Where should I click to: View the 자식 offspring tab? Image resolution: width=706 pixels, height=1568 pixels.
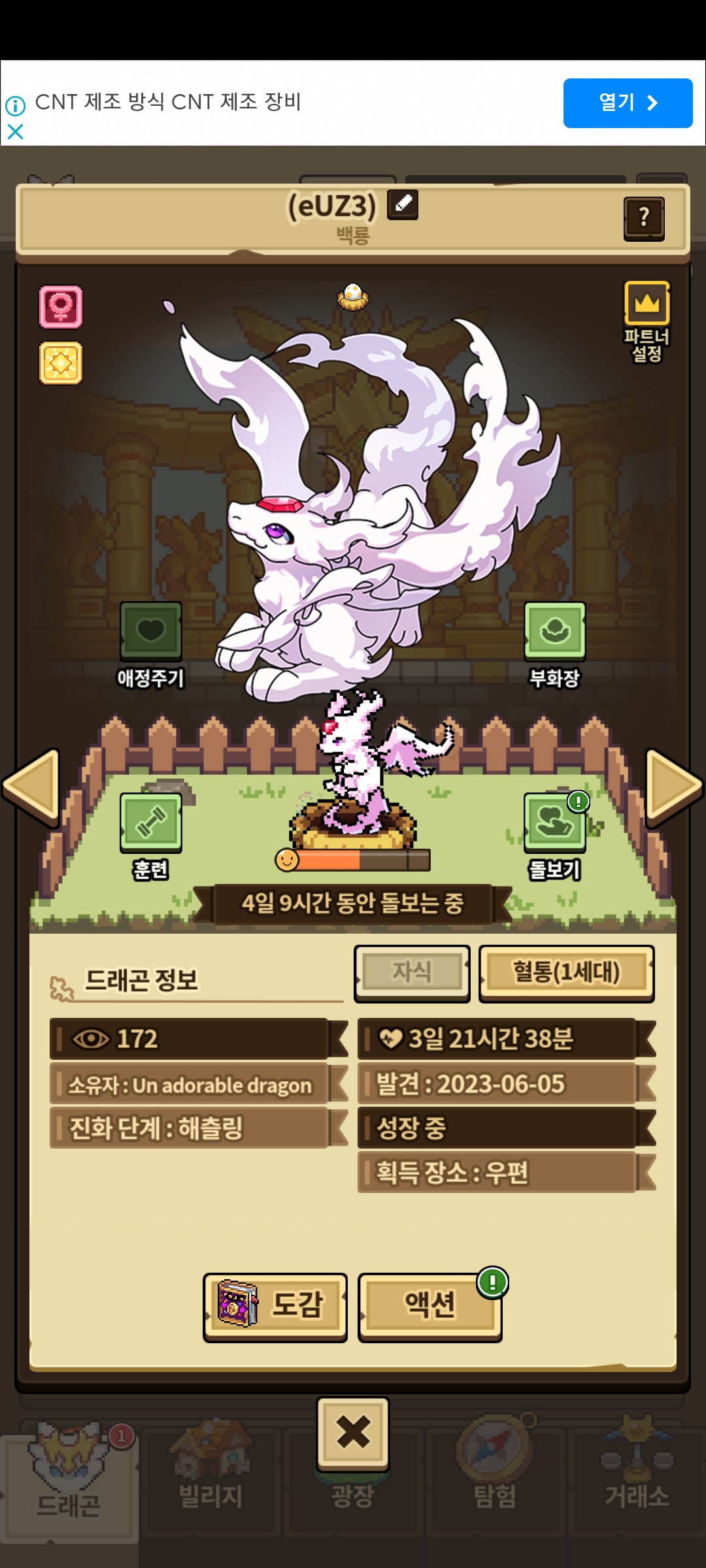click(412, 973)
